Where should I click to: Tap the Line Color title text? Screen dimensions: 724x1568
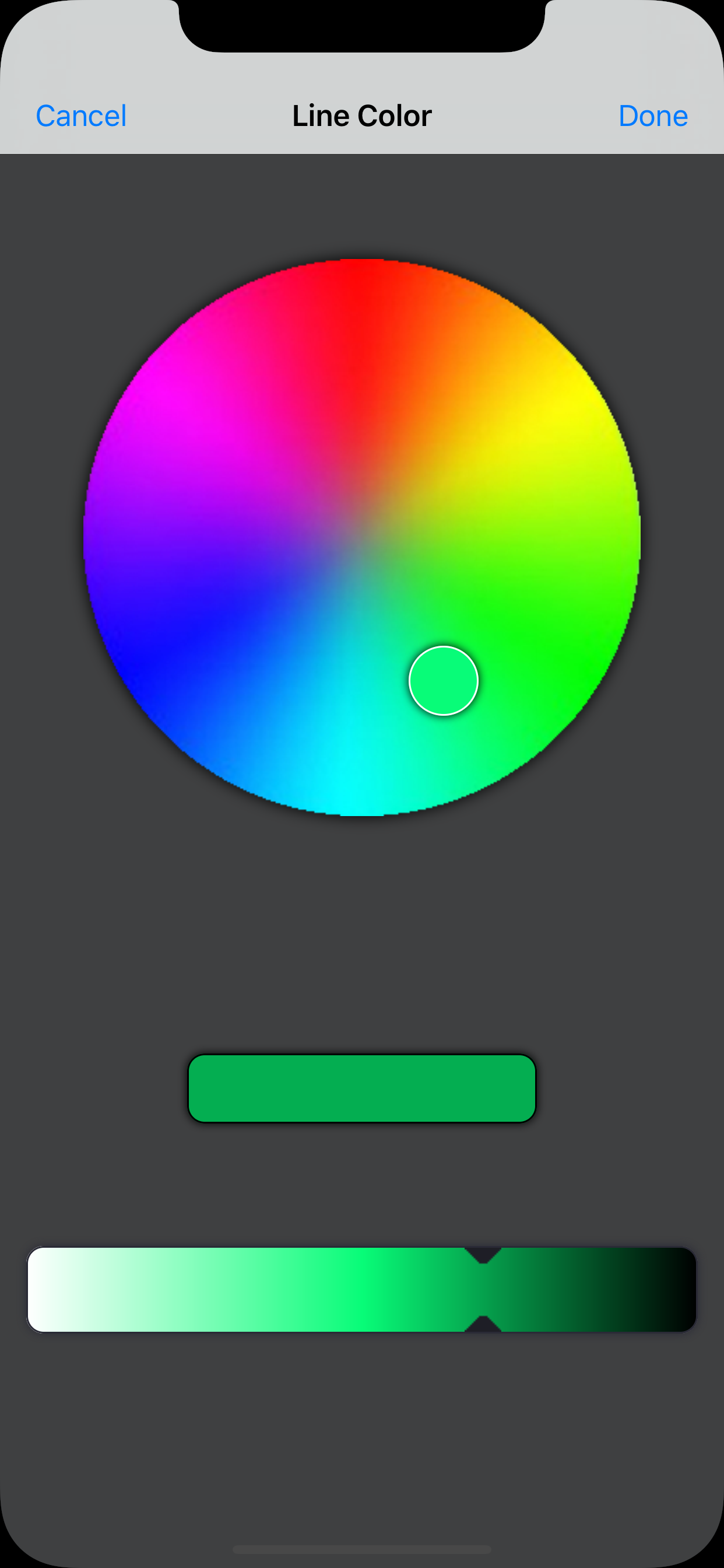361,115
